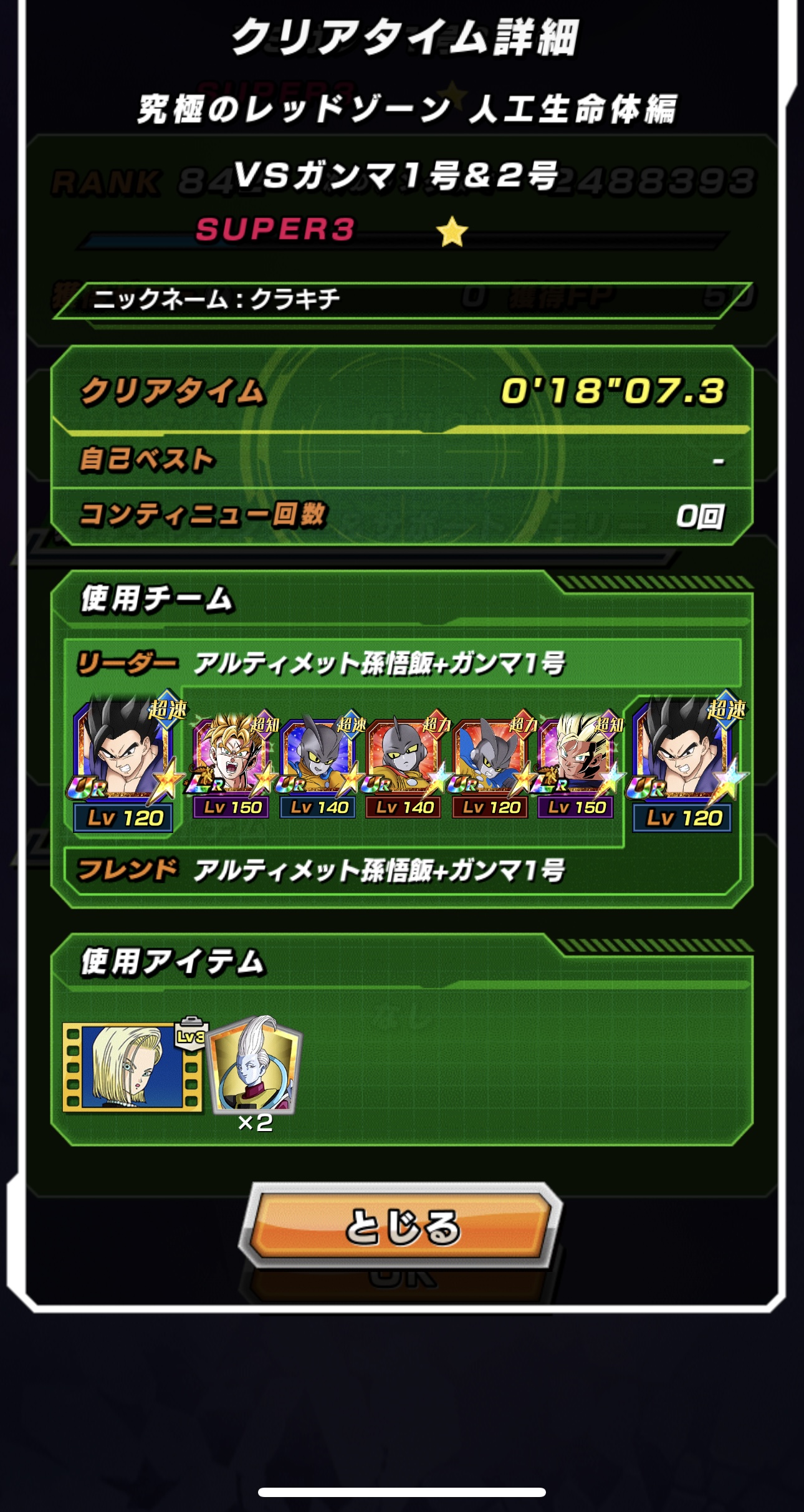Open the leader Ultimate Gohan card at Lv 120
Image resolution: width=804 pixels, height=1512 pixels.
click(125, 761)
